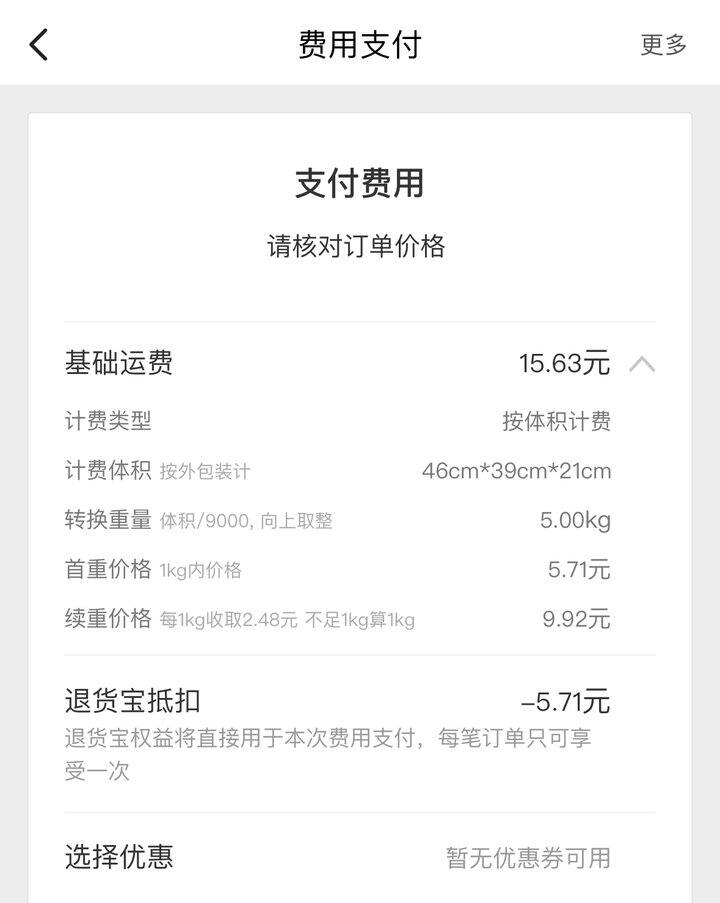The image size is (720, 903).
Task: Select the 转换重量 weight row
Action: point(102,520)
